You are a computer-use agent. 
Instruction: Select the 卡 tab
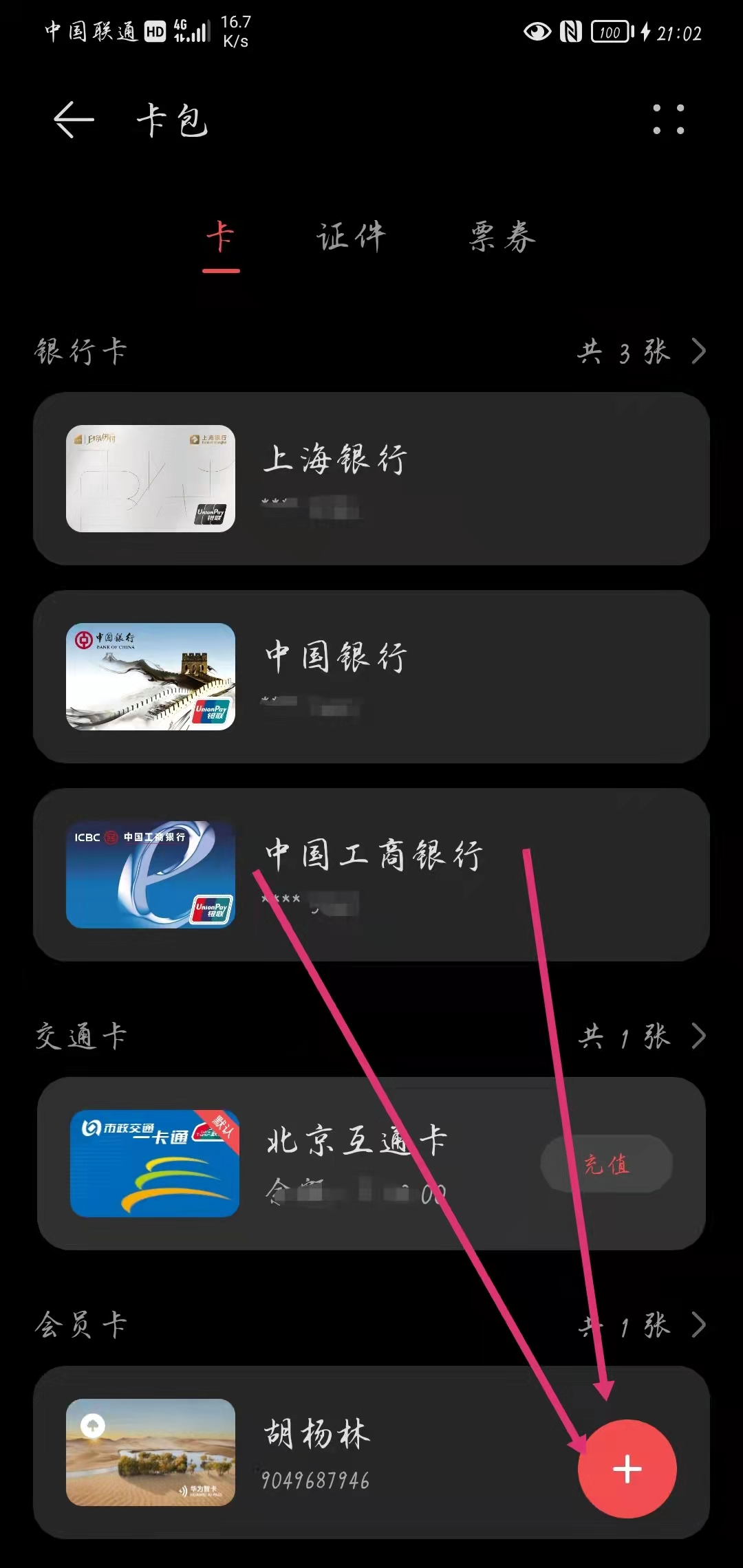pos(221,238)
